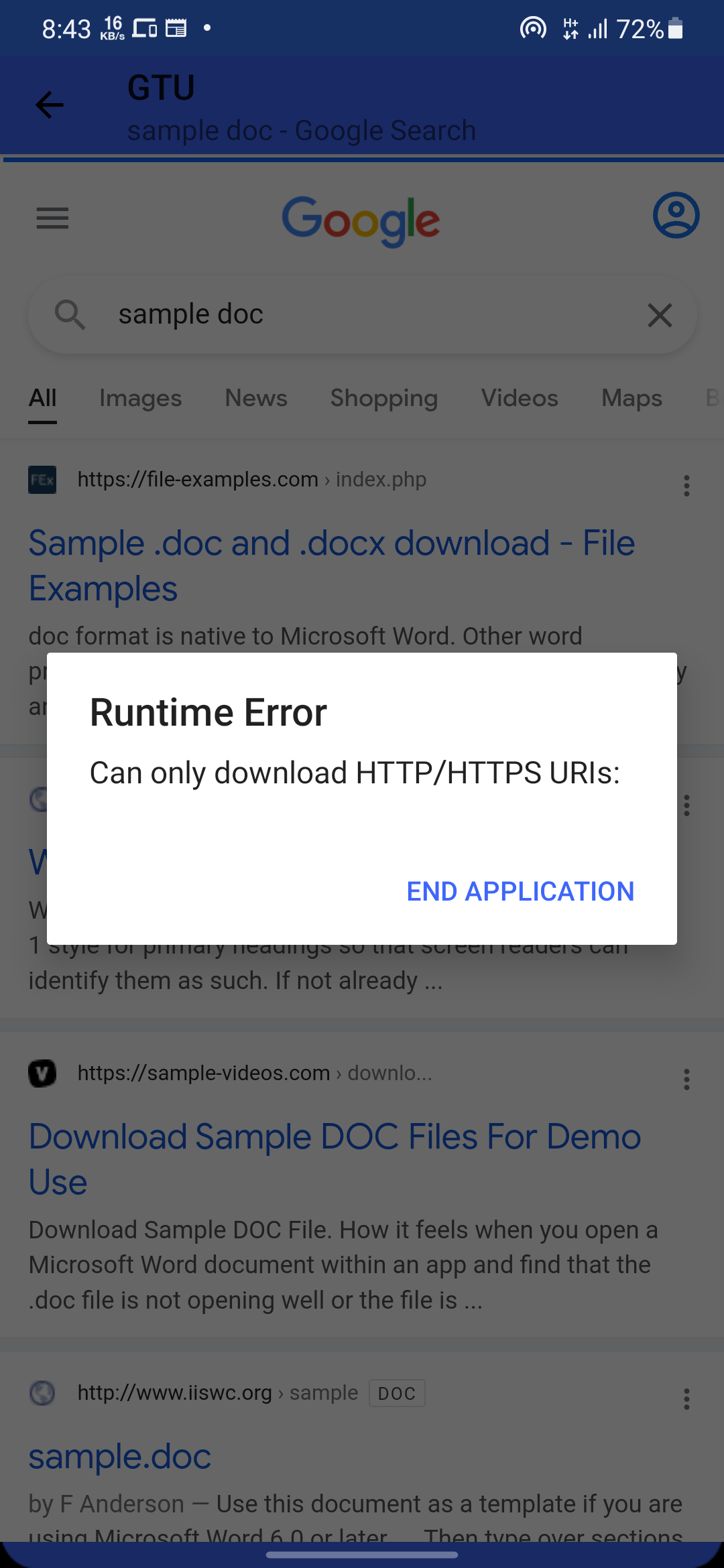Open options for the sample-videos.com result
This screenshot has width=724, height=1568.
coord(686,1079)
